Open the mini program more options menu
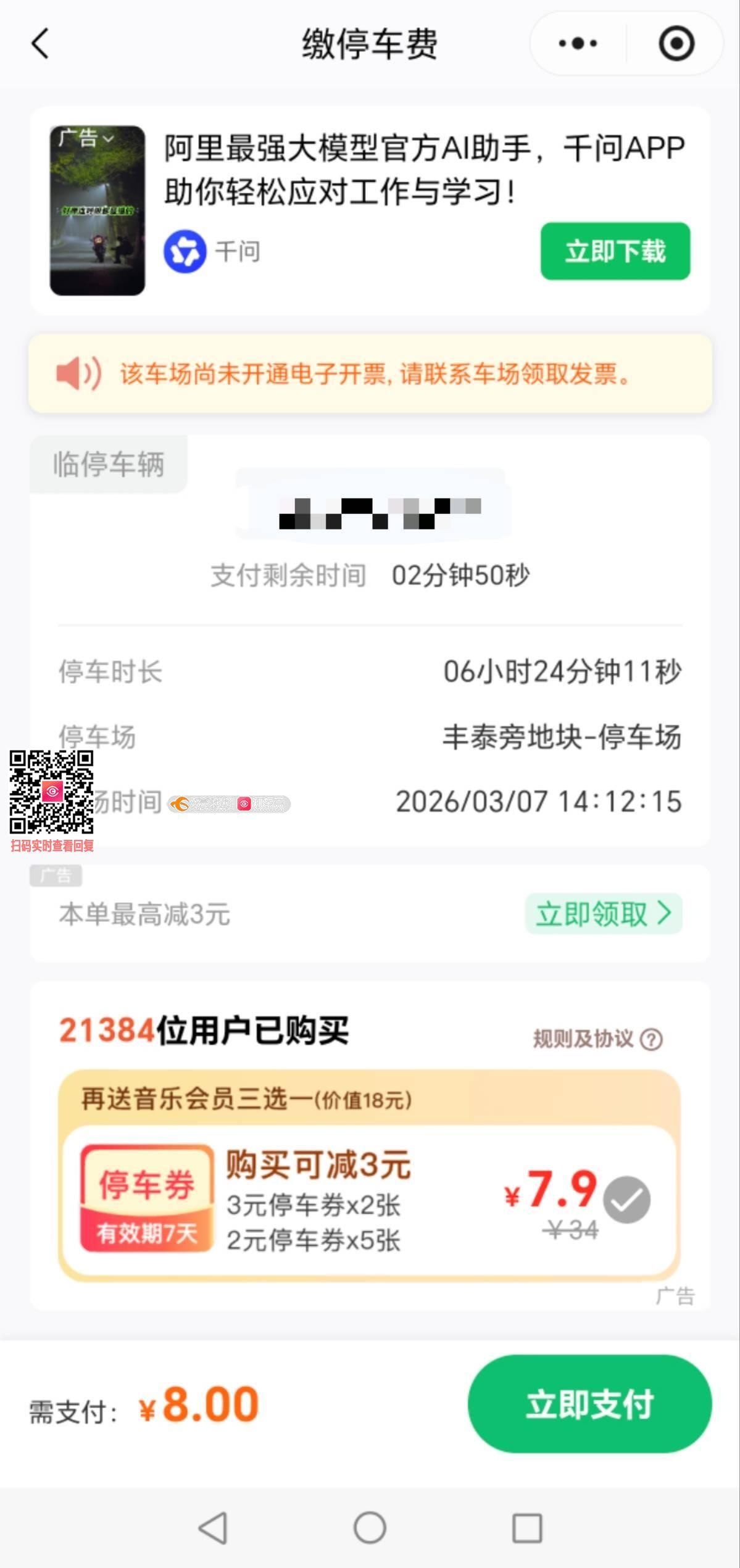 click(578, 44)
